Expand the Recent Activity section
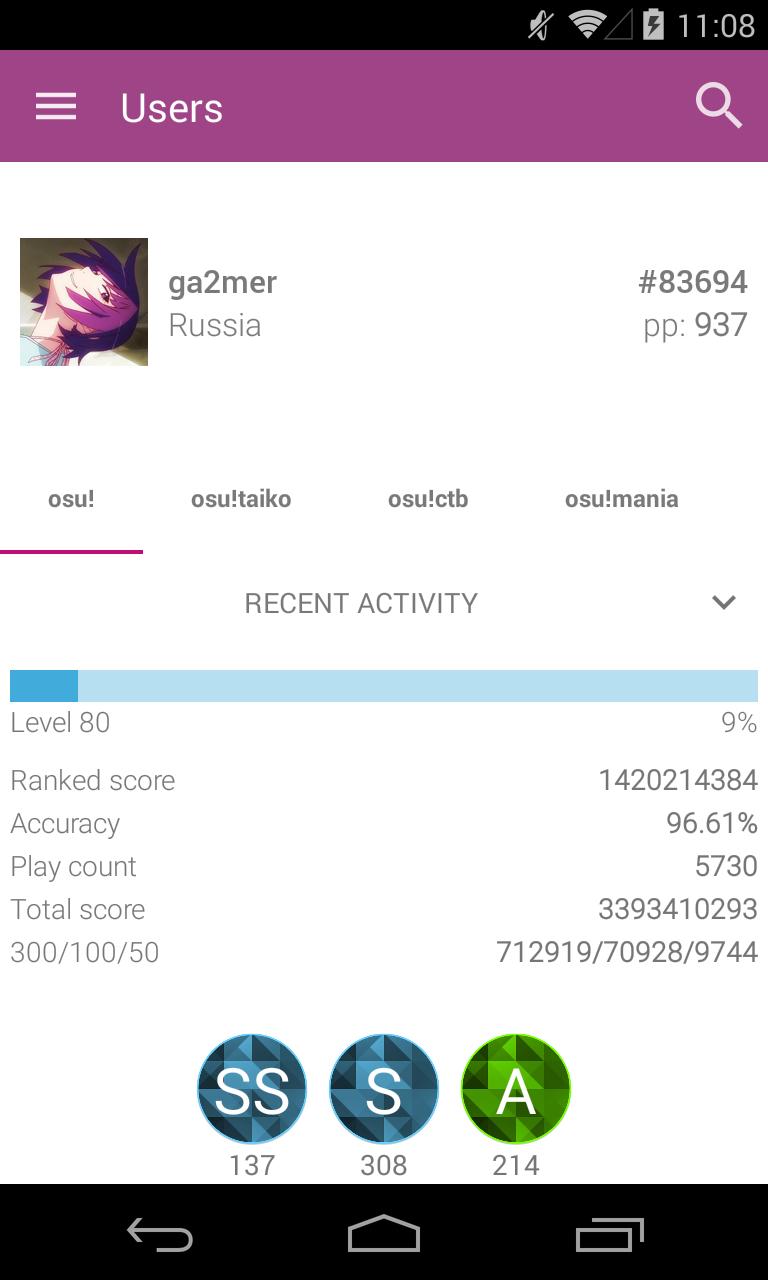 tap(360, 603)
